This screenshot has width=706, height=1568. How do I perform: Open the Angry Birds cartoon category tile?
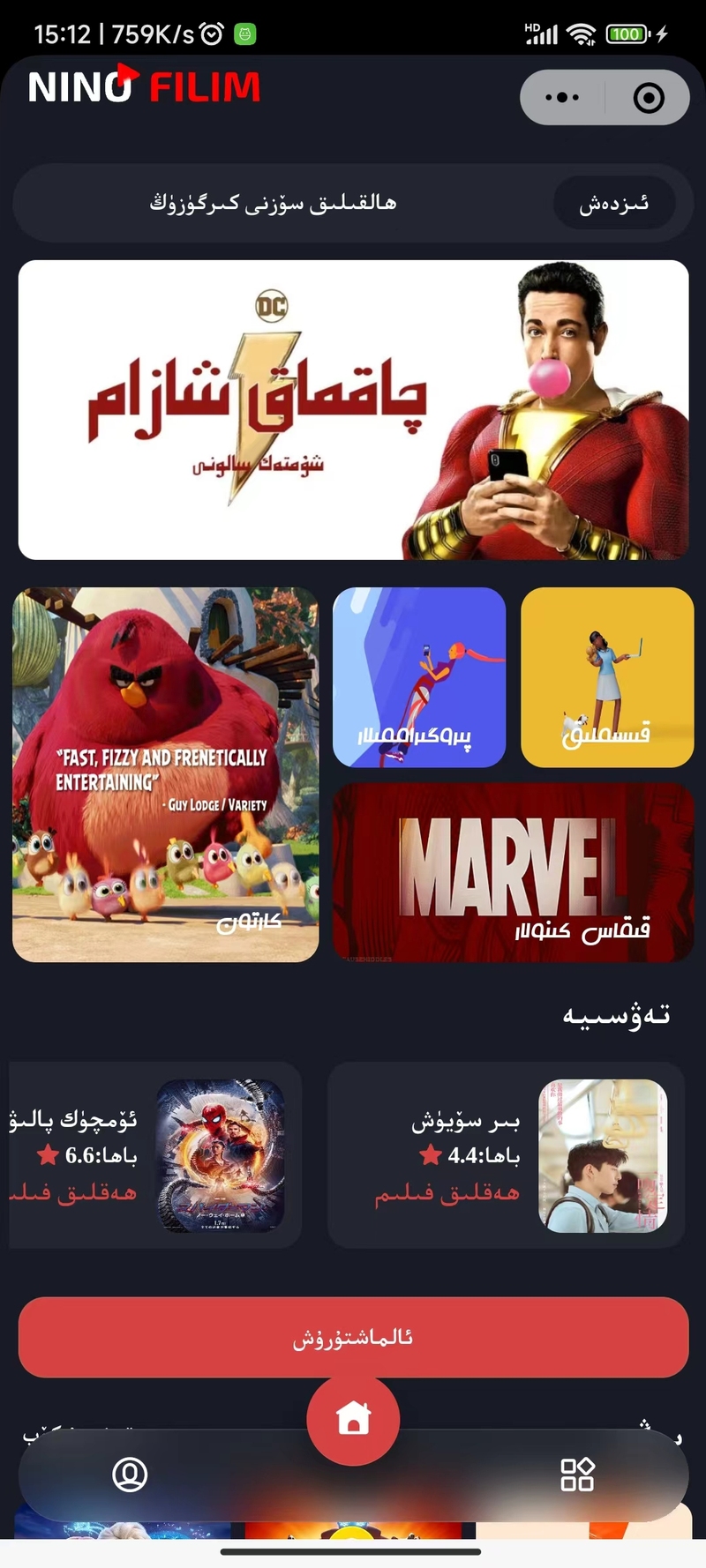[166, 774]
